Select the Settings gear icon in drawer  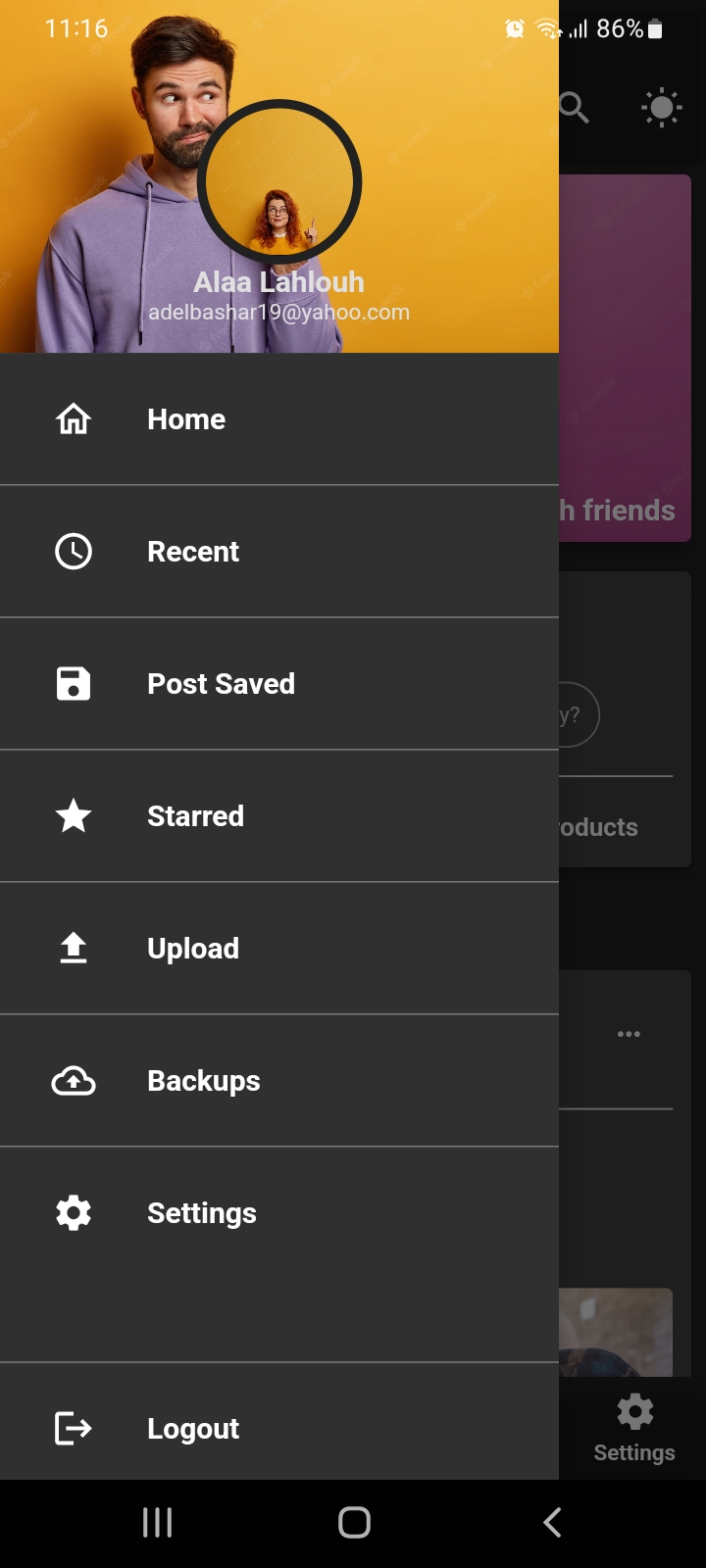point(73,1212)
